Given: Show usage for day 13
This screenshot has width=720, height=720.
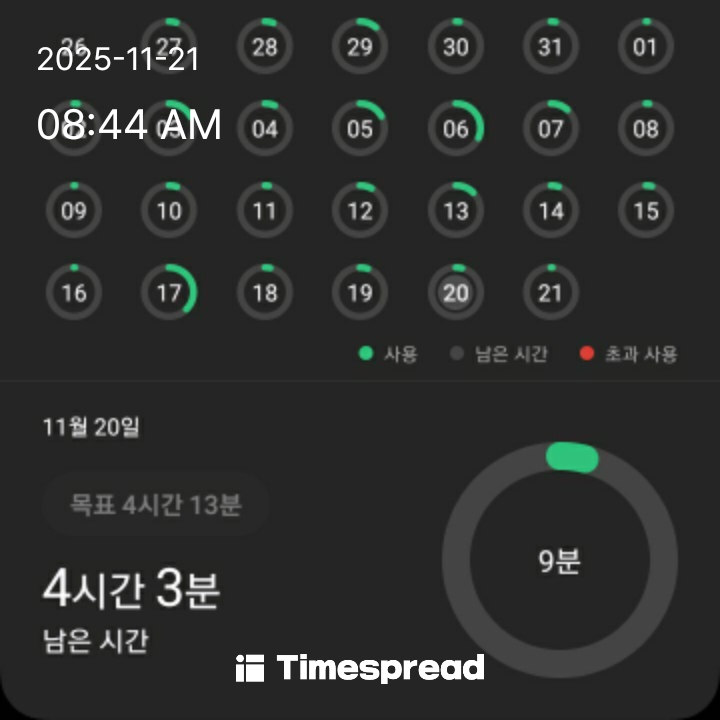Looking at the screenshot, I should [456, 211].
